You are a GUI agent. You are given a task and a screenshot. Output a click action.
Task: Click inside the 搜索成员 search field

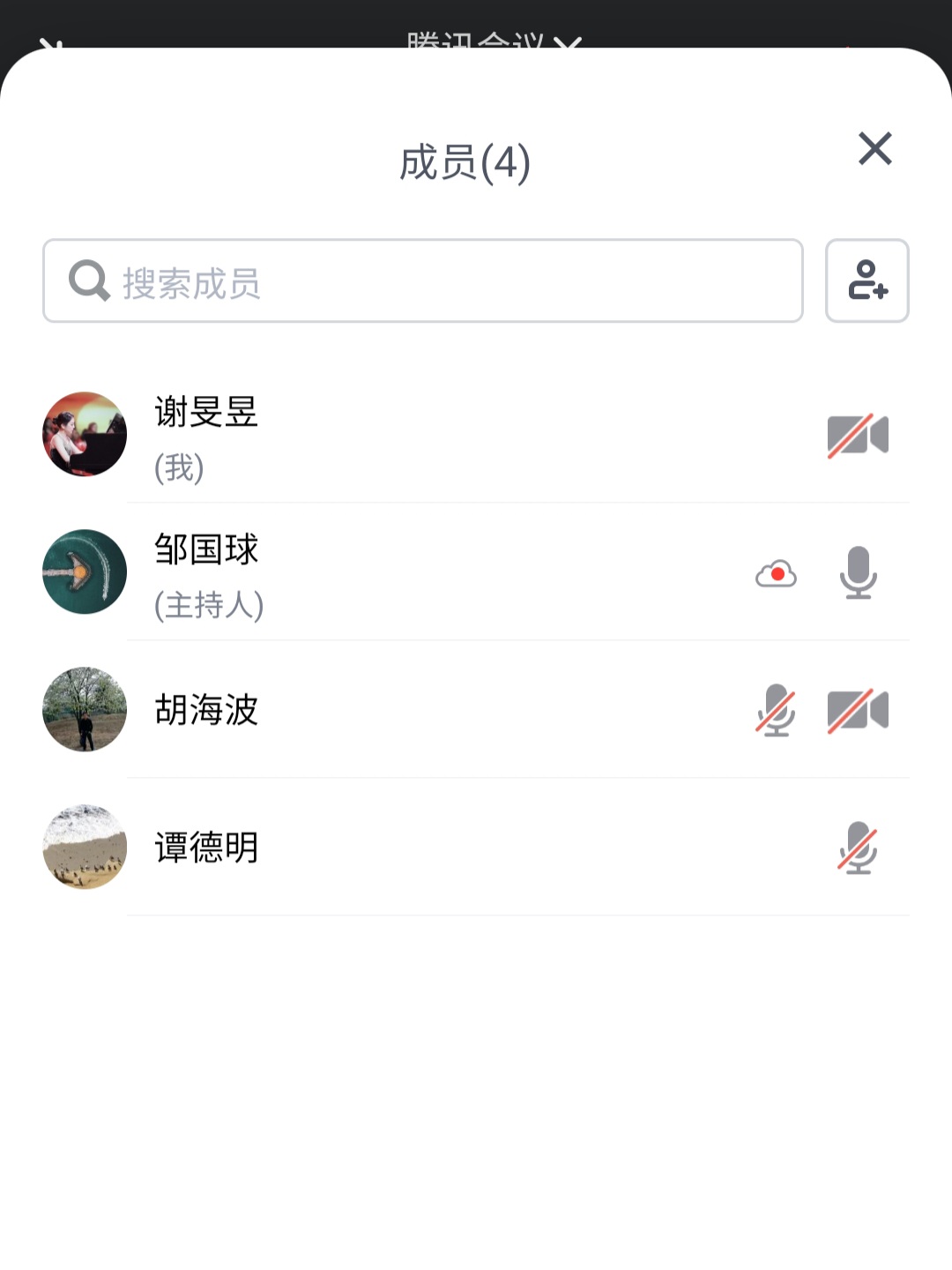[x=353, y=280]
